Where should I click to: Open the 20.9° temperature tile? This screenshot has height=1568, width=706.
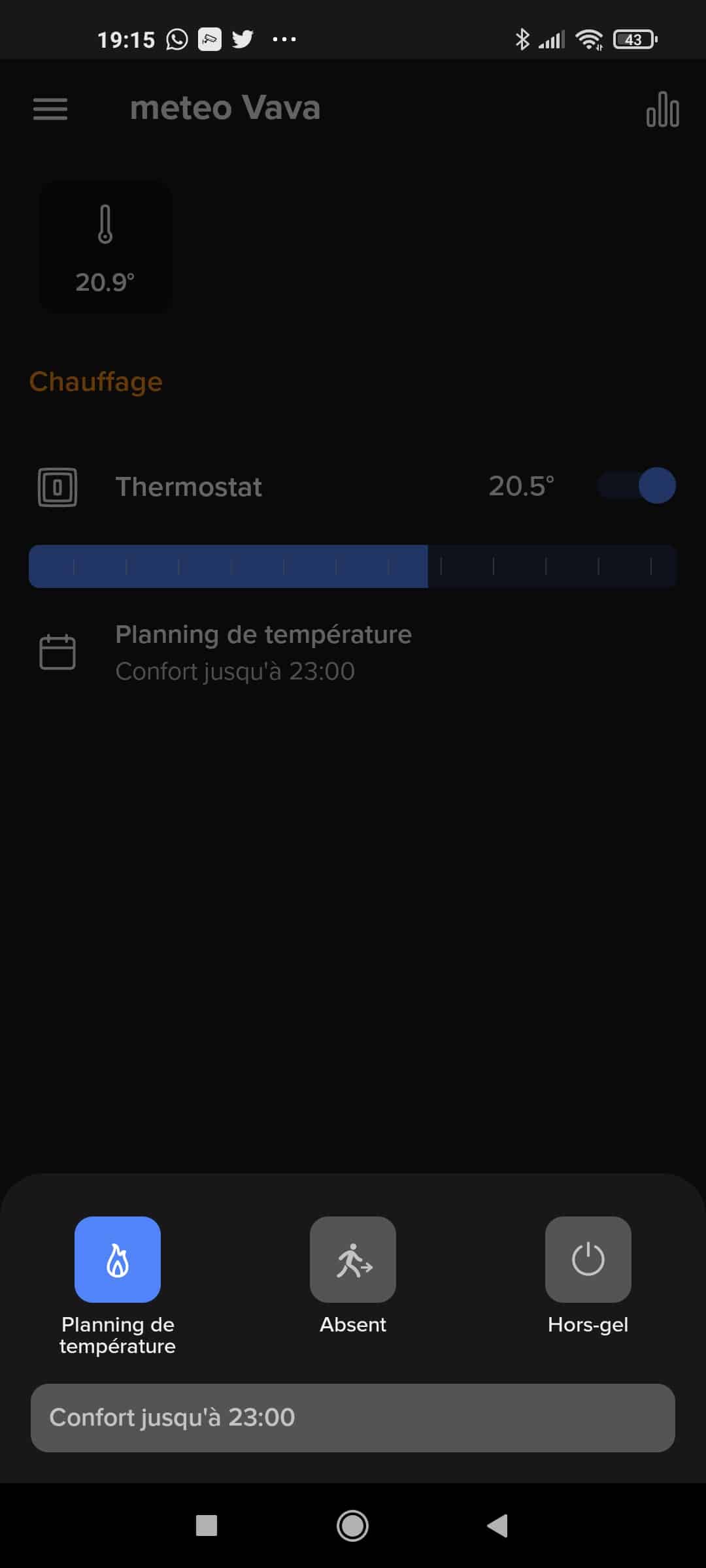(x=105, y=247)
